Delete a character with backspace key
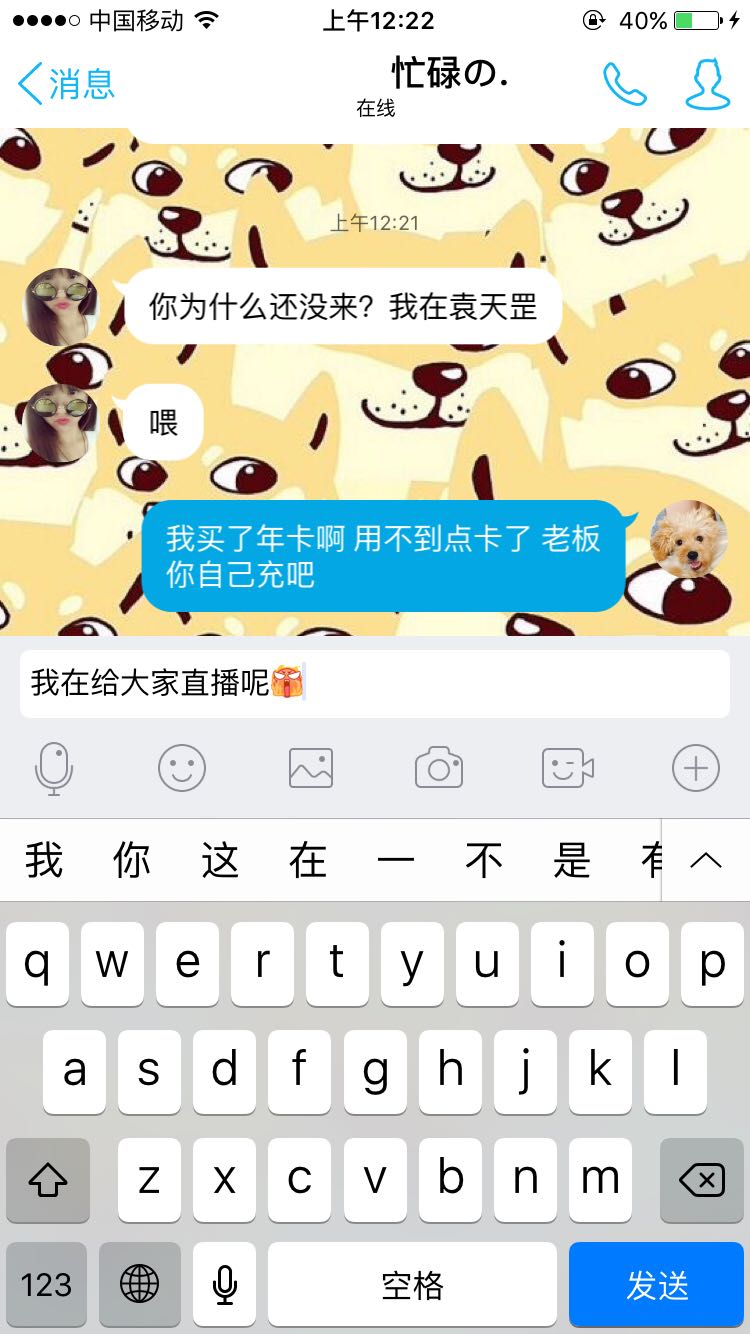750x1334 pixels. [702, 1180]
